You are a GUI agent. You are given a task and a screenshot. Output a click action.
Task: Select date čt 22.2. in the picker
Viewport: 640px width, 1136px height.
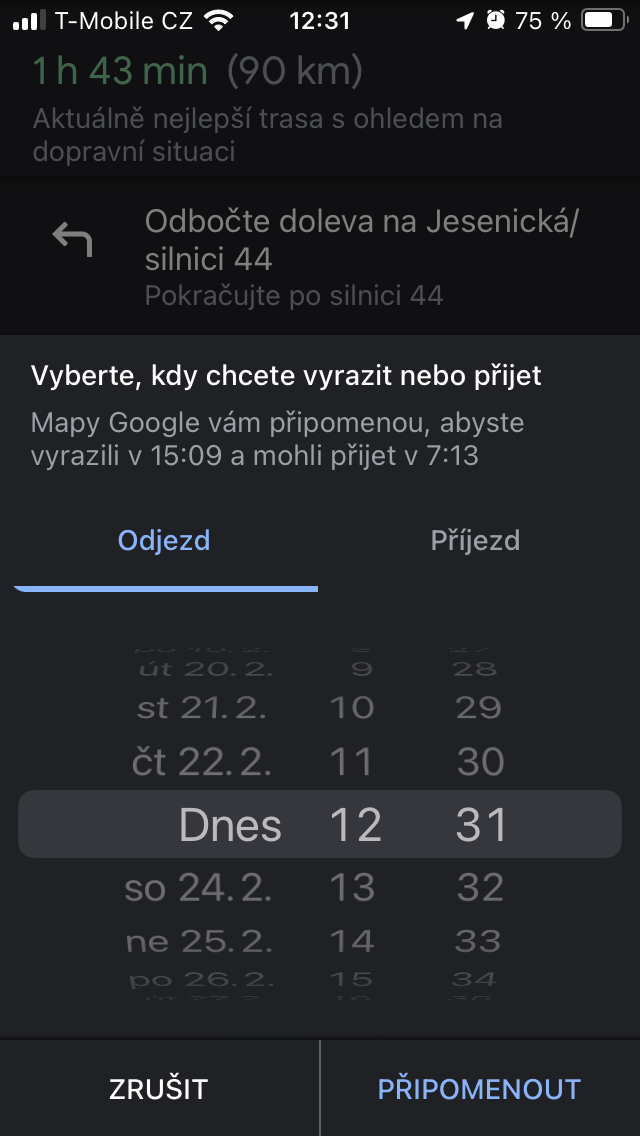(x=201, y=763)
